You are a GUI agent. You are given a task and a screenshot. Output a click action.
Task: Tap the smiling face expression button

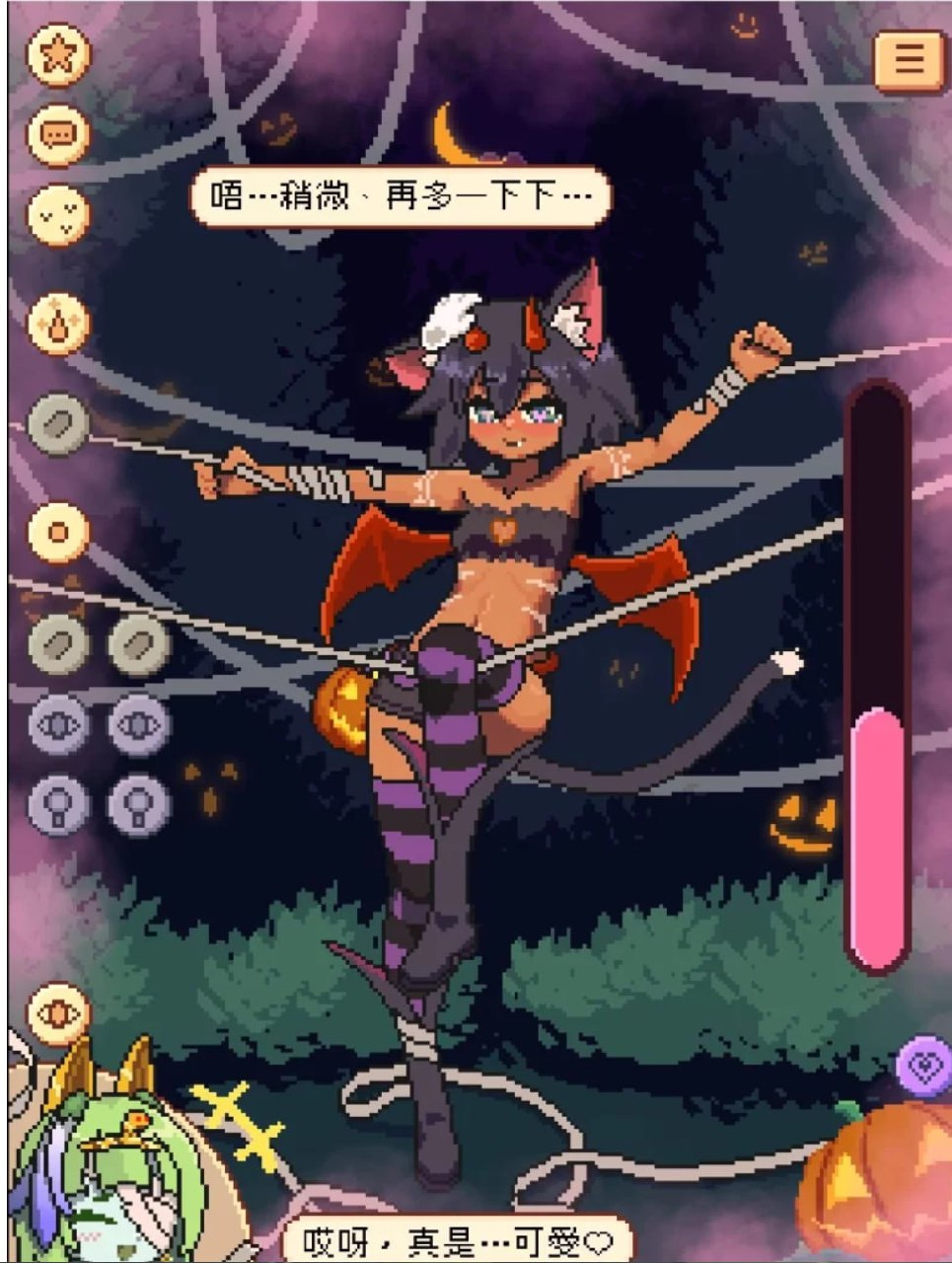pos(57,214)
